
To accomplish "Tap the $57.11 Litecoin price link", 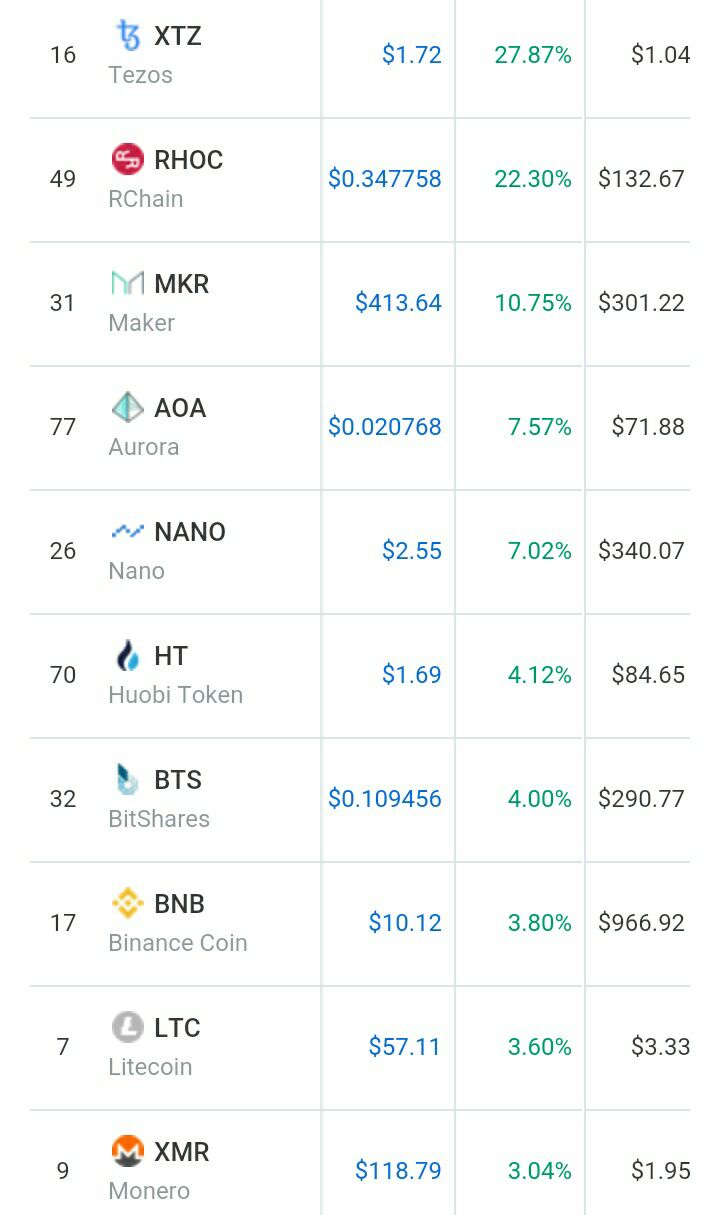I will coord(405,1047).
